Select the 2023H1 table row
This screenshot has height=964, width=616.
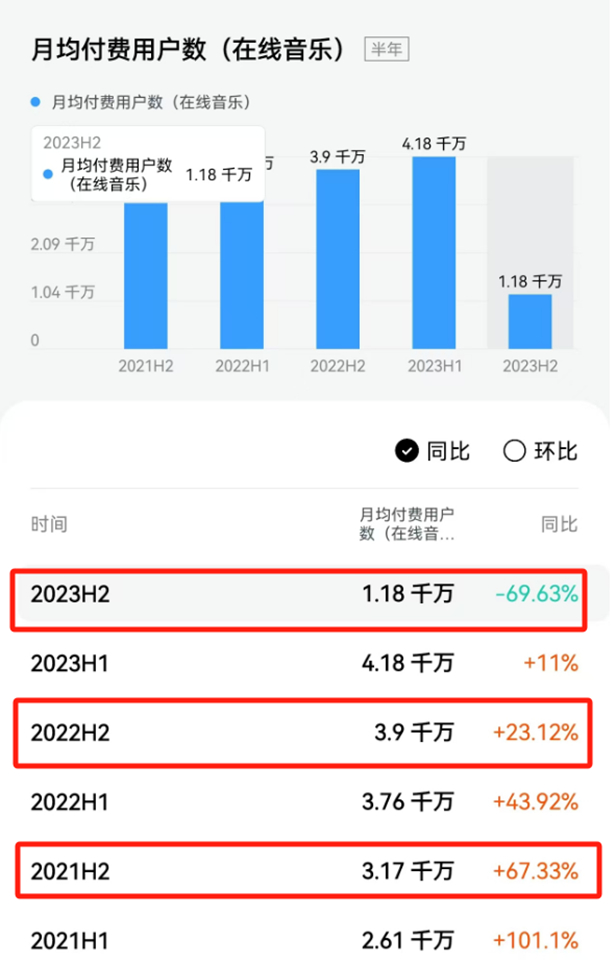click(x=304, y=663)
